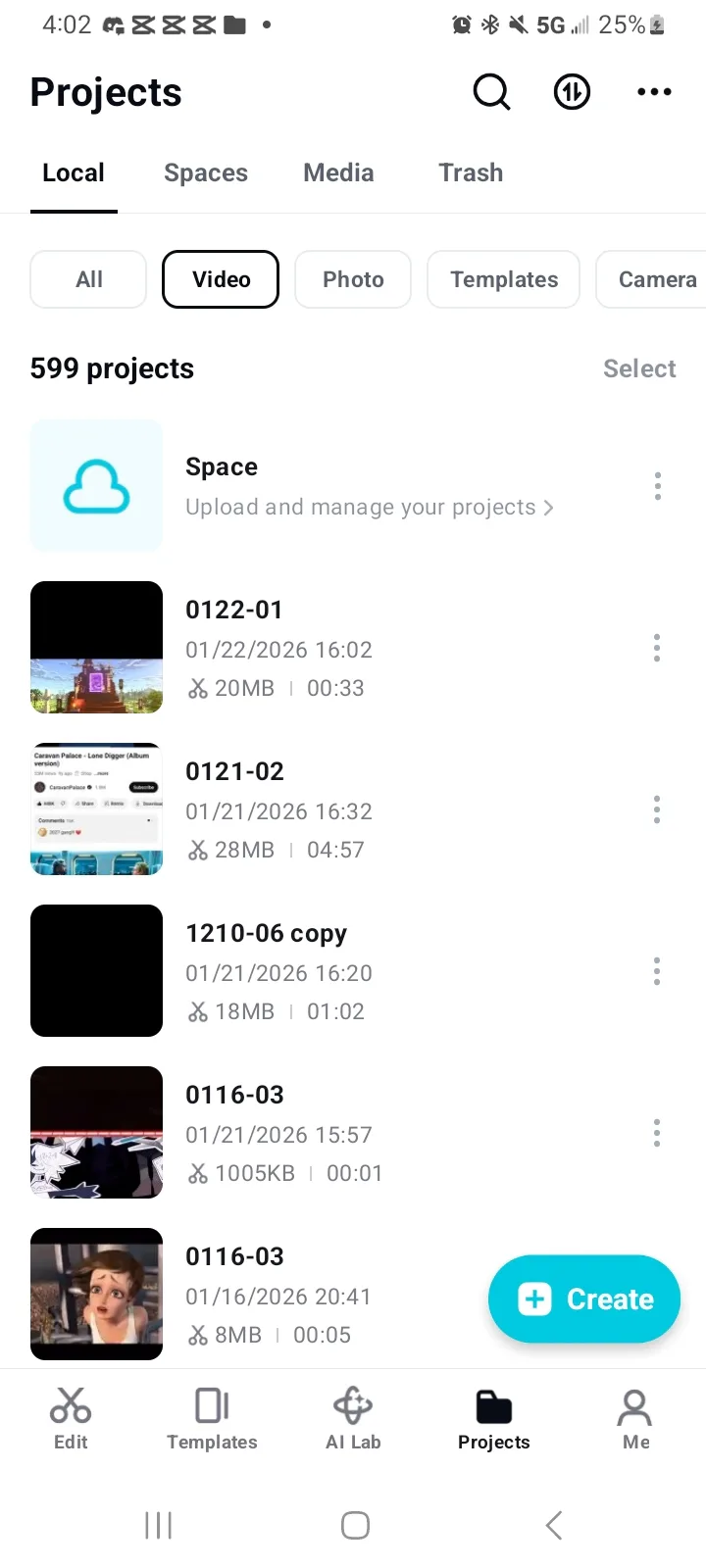The width and height of the screenshot is (706, 1568).
Task: Open the AI Lab tab
Action: [x=353, y=1418]
